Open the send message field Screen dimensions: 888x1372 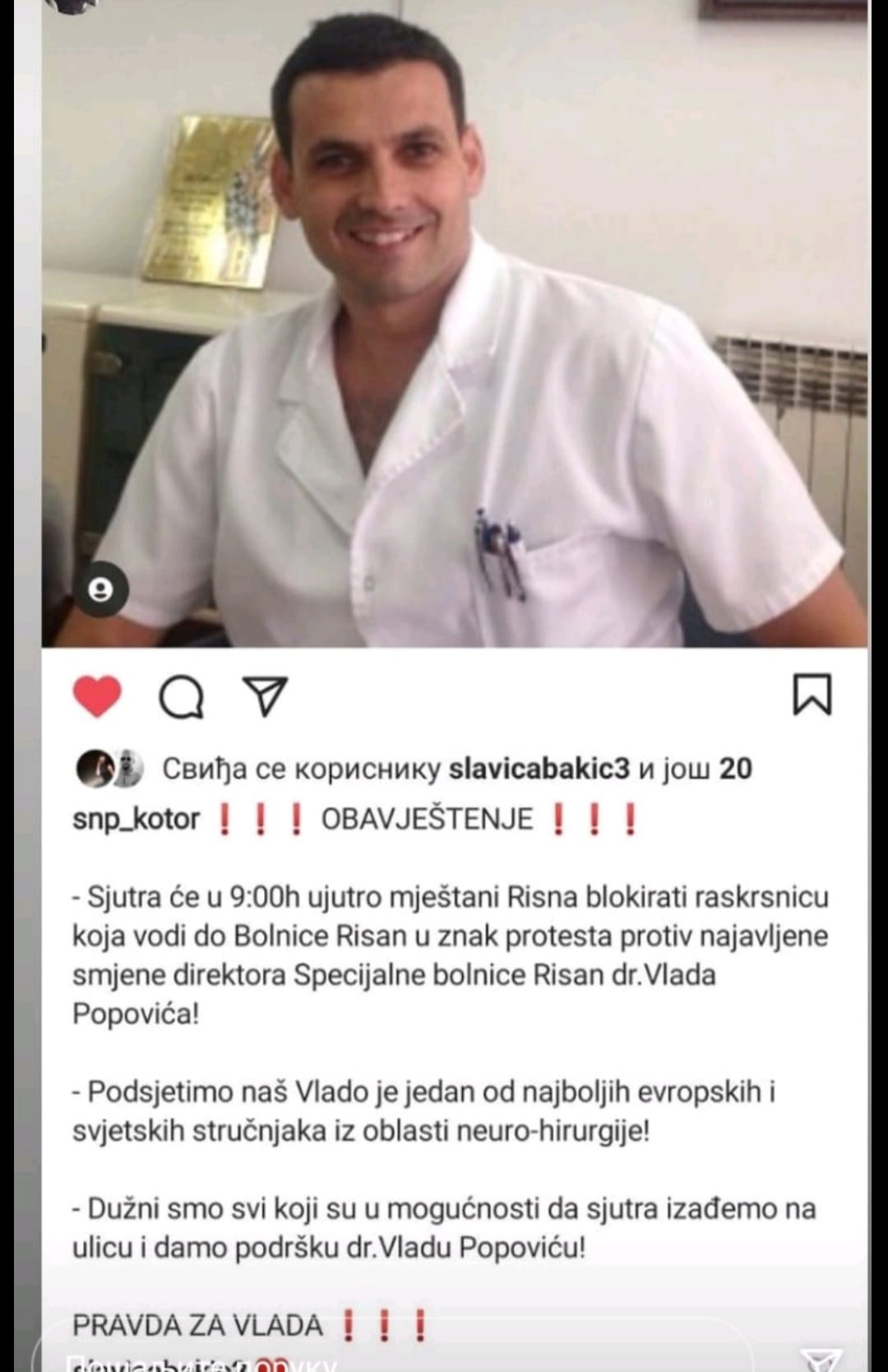pyautogui.click(x=395, y=1360)
